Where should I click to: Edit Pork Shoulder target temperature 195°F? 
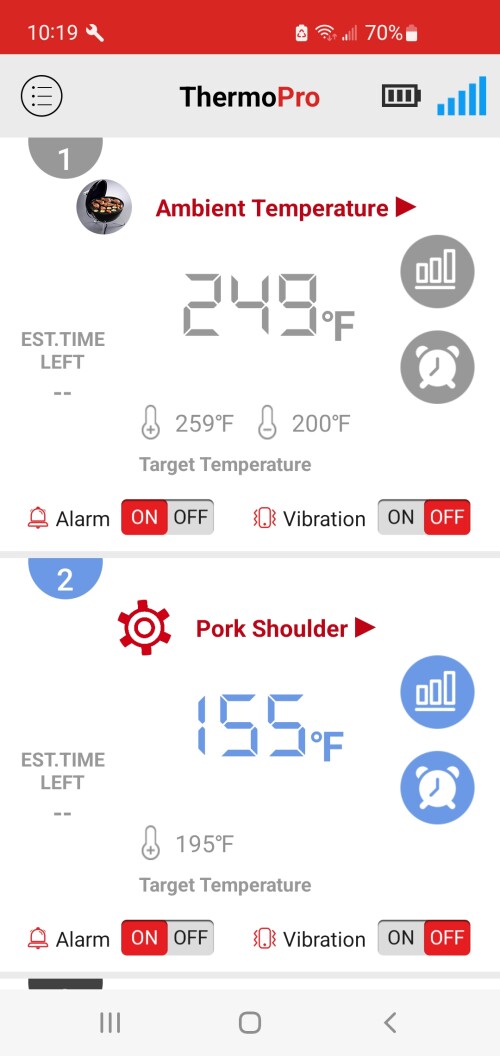[187, 844]
